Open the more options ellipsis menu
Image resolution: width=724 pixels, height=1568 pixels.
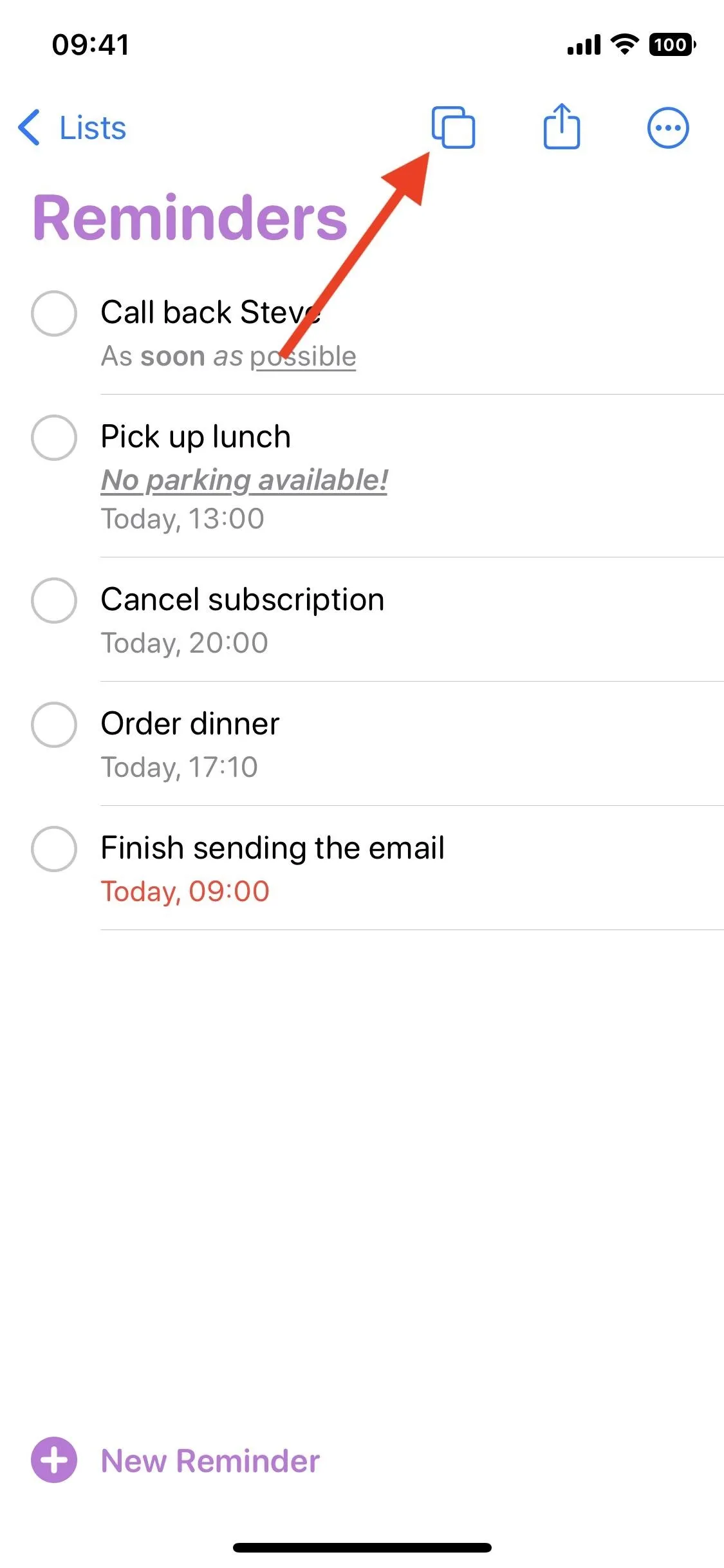coord(668,127)
